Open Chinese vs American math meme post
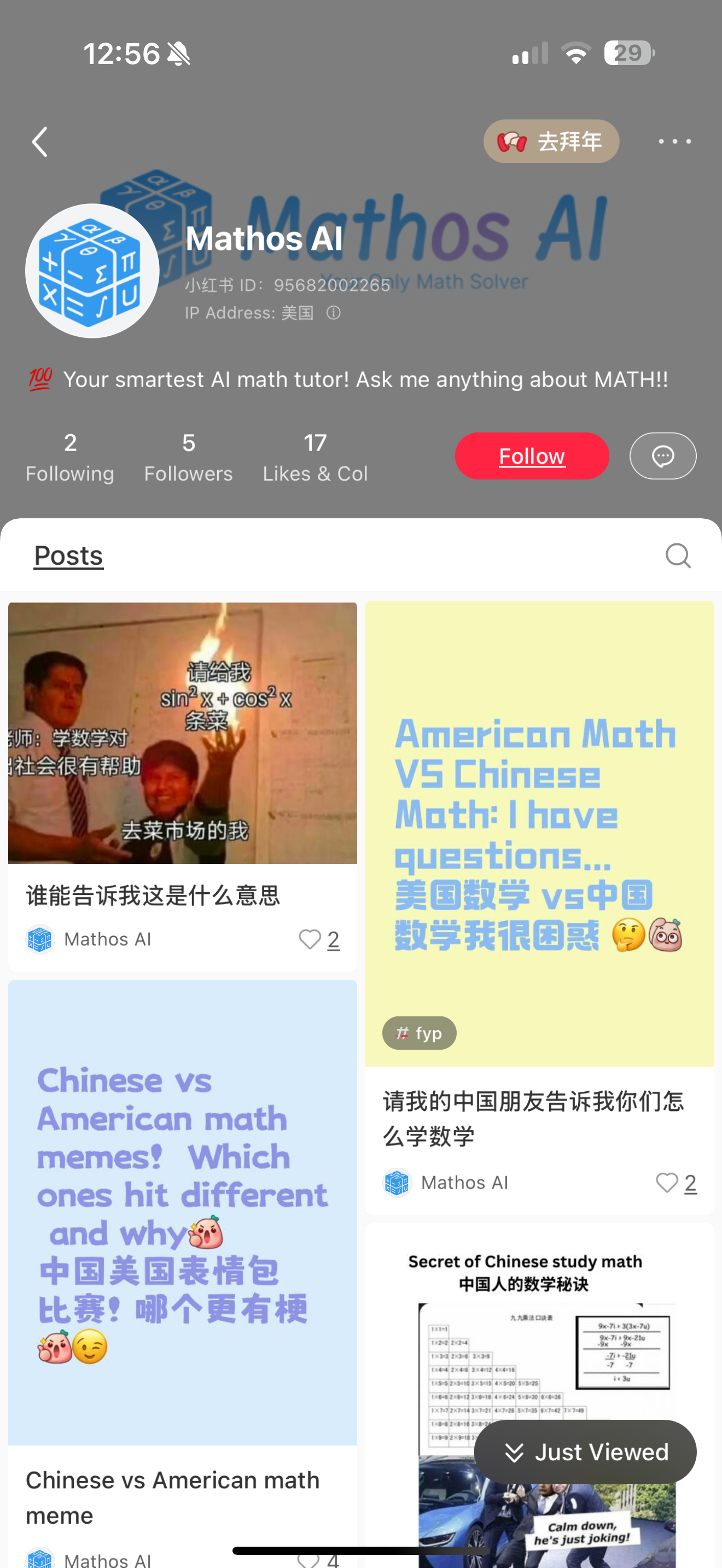Viewport: 722px width, 1568px height. click(182, 1212)
